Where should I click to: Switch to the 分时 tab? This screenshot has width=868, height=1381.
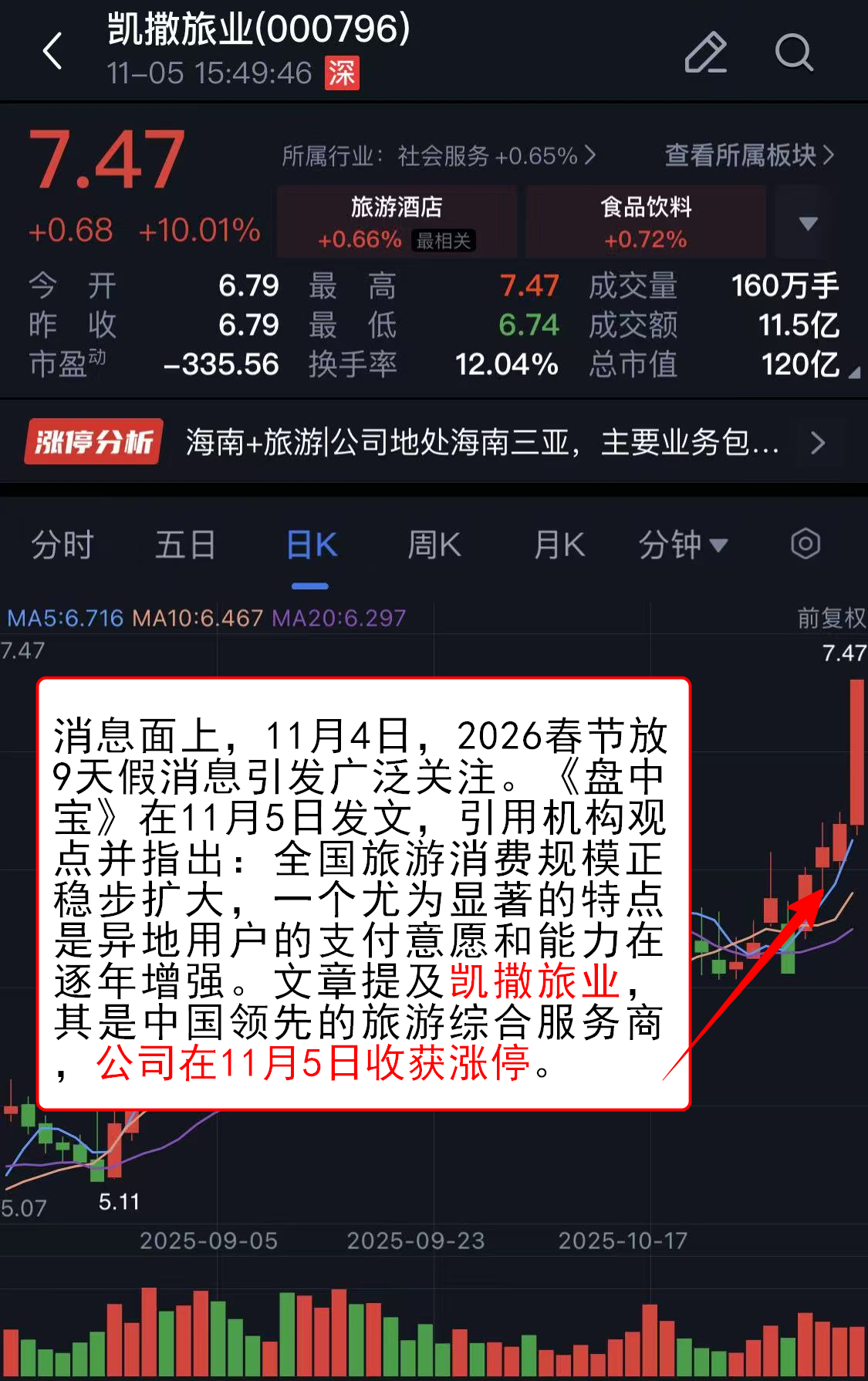[x=62, y=545]
